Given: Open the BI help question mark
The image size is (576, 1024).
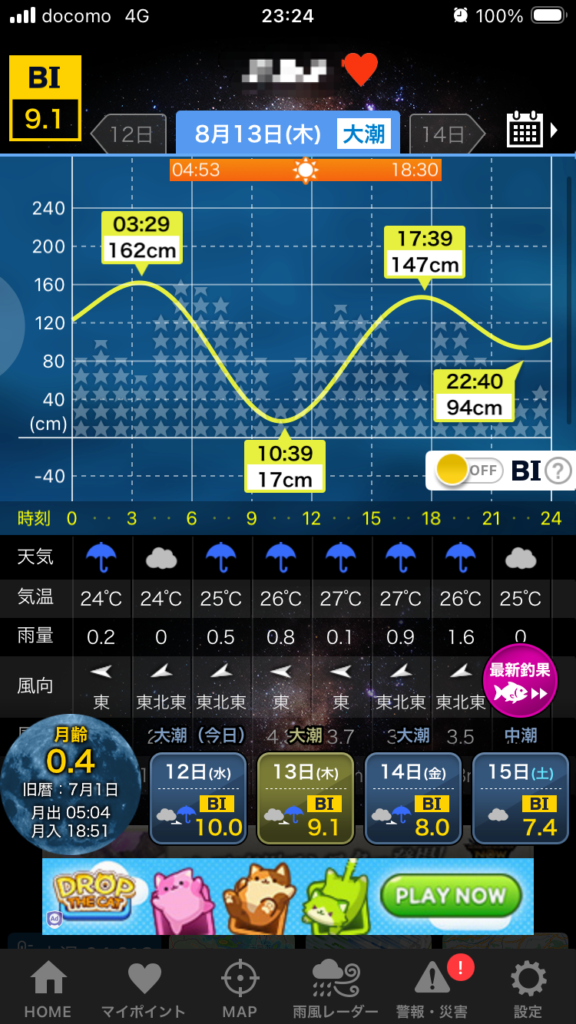Looking at the screenshot, I should click(x=558, y=470).
